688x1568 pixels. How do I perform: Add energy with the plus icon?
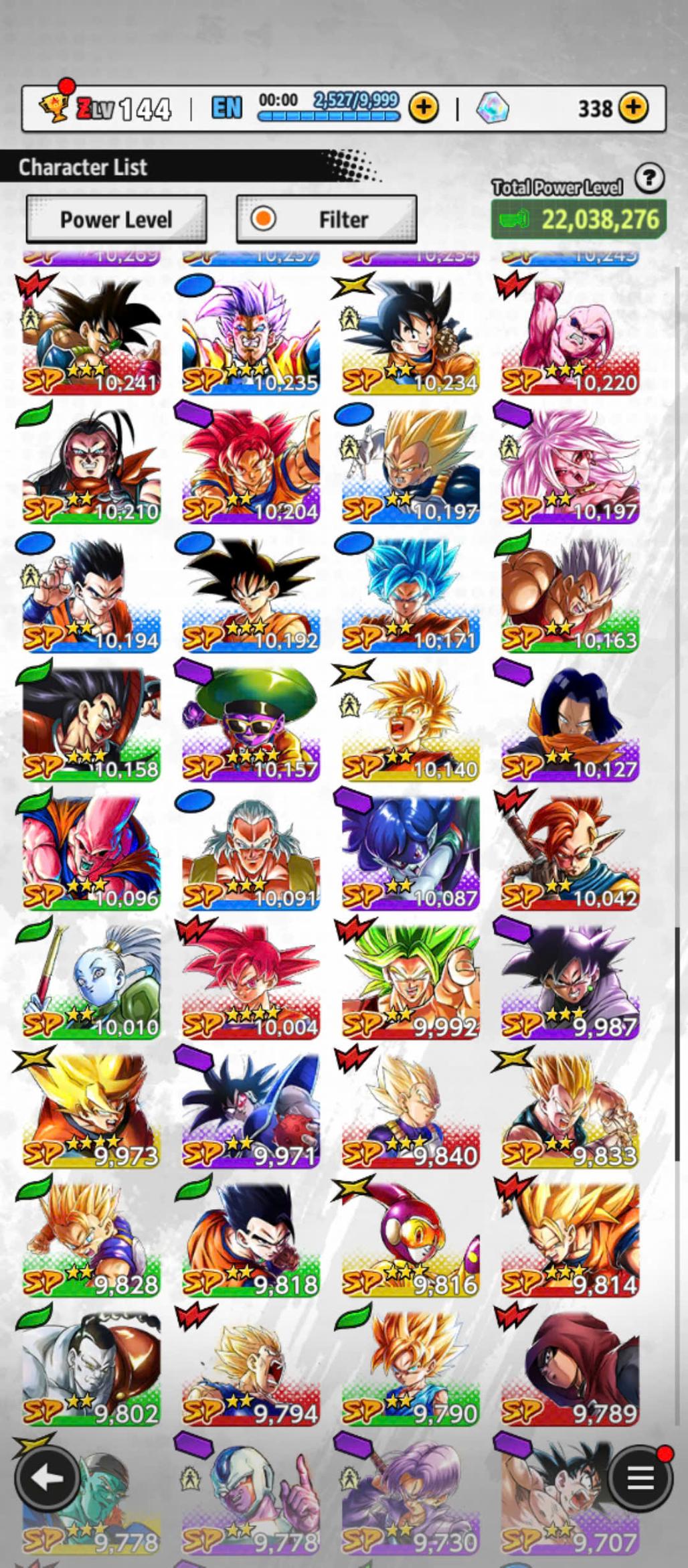[424, 107]
